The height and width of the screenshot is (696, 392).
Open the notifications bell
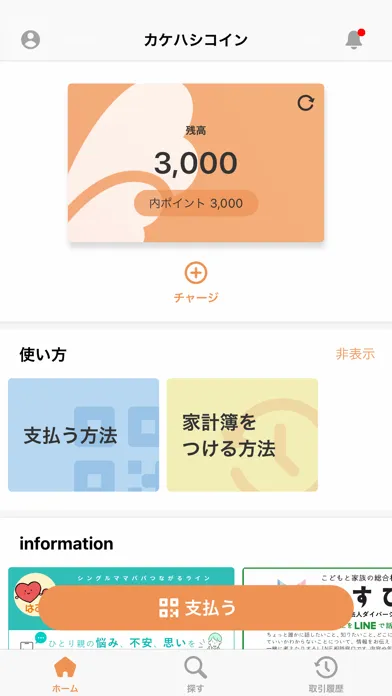point(354,39)
